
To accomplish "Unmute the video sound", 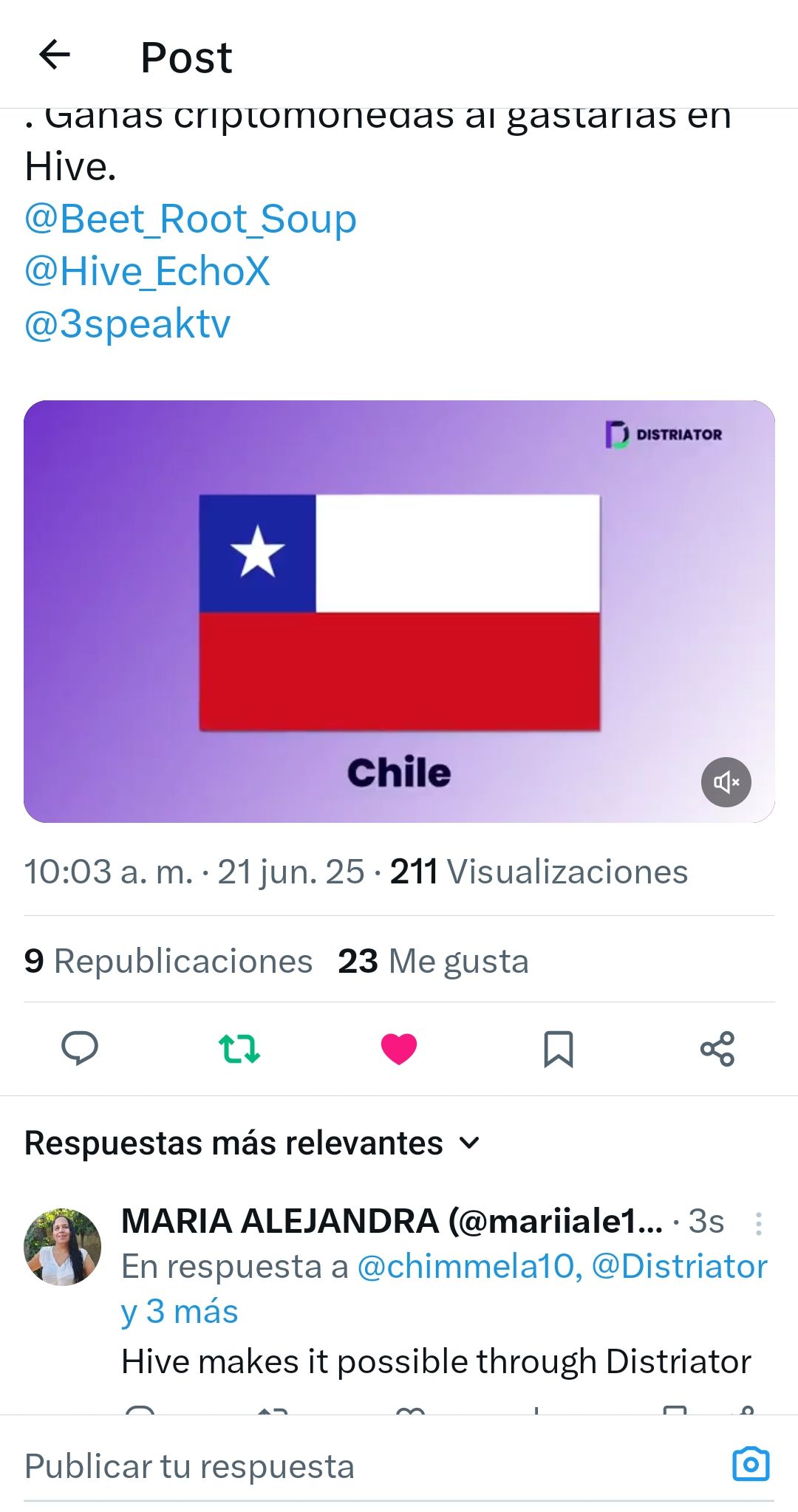I will tap(726, 781).
